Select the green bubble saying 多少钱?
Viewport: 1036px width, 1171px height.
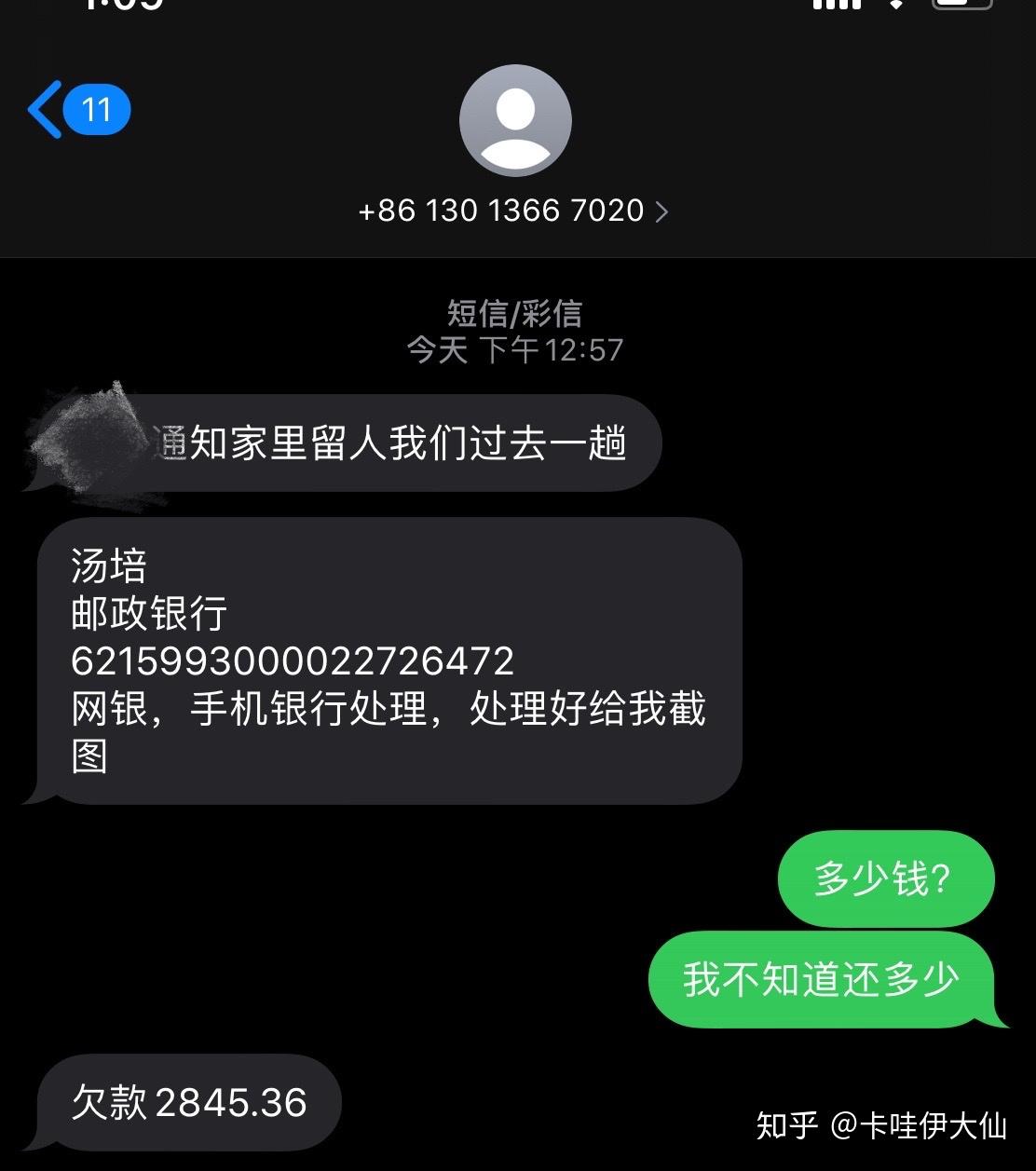point(883,877)
